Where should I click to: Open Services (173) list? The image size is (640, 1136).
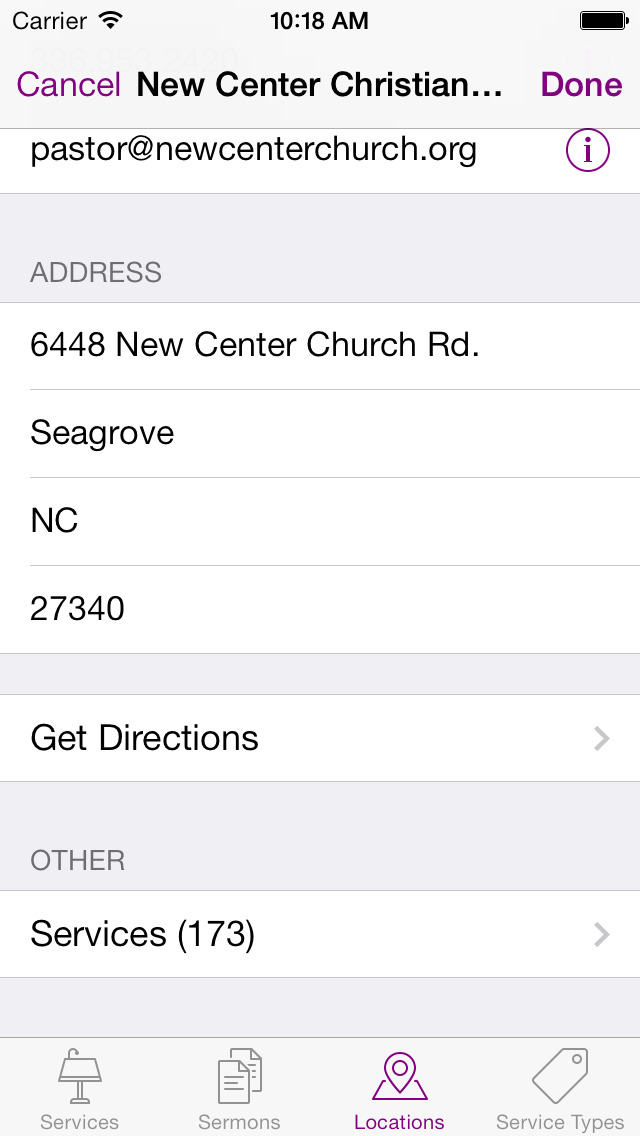320,935
